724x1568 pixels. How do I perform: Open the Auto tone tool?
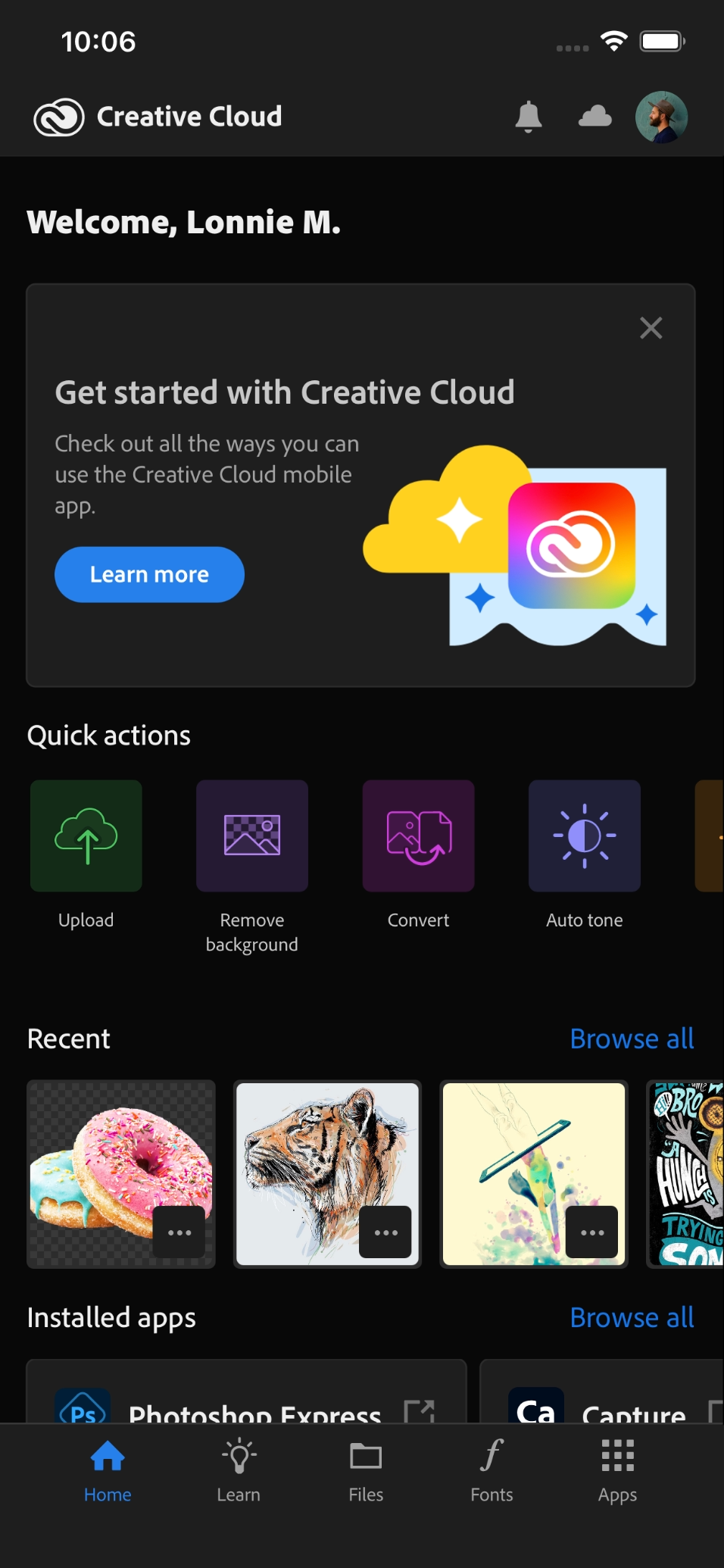click(584, 836)
